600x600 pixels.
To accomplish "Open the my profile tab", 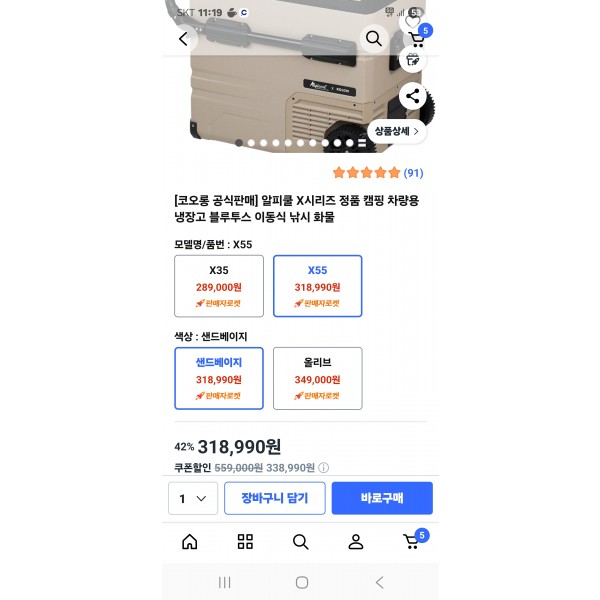I will pos(355,542).
